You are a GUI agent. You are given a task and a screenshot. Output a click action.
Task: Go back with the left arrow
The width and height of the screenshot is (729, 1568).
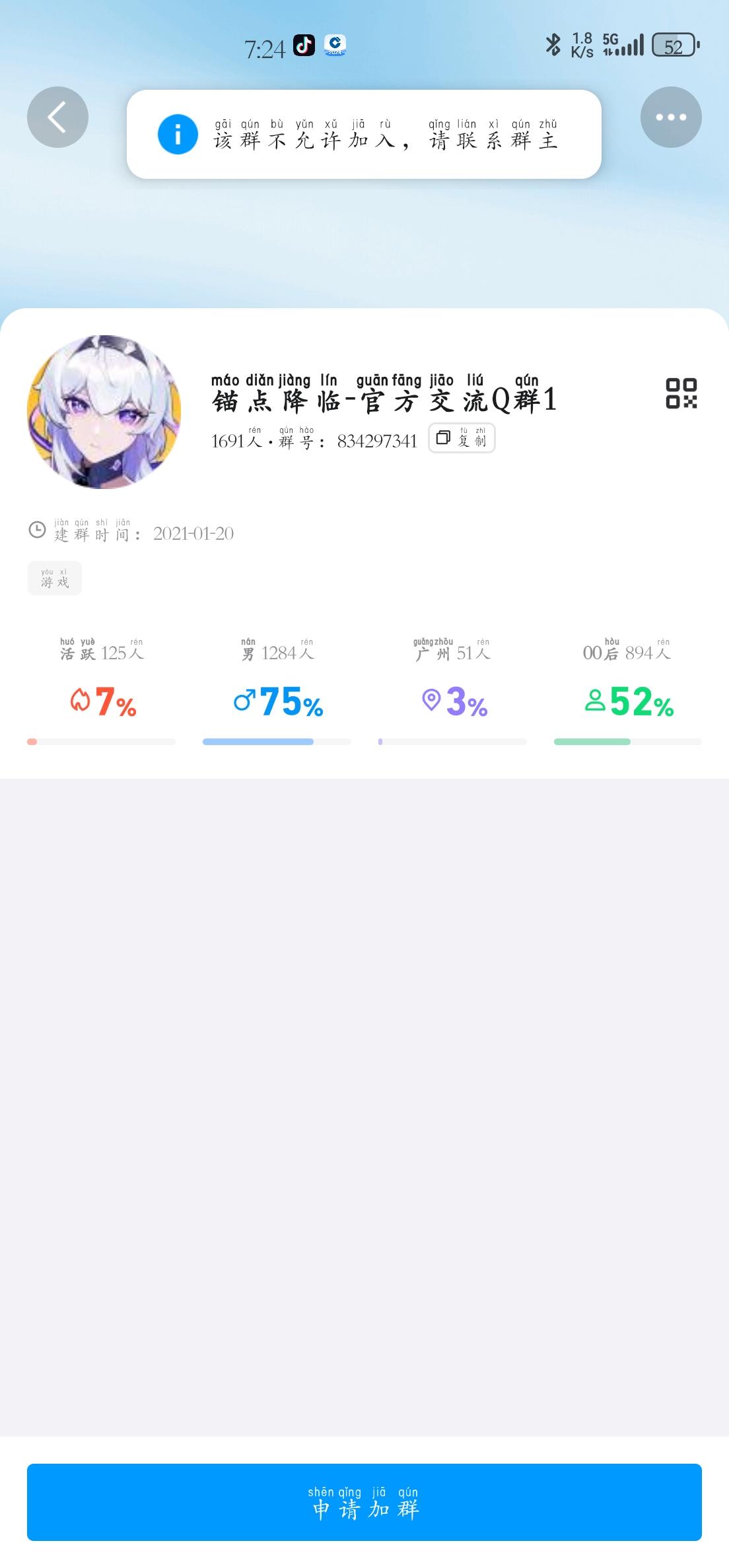(x=58, y=116)
